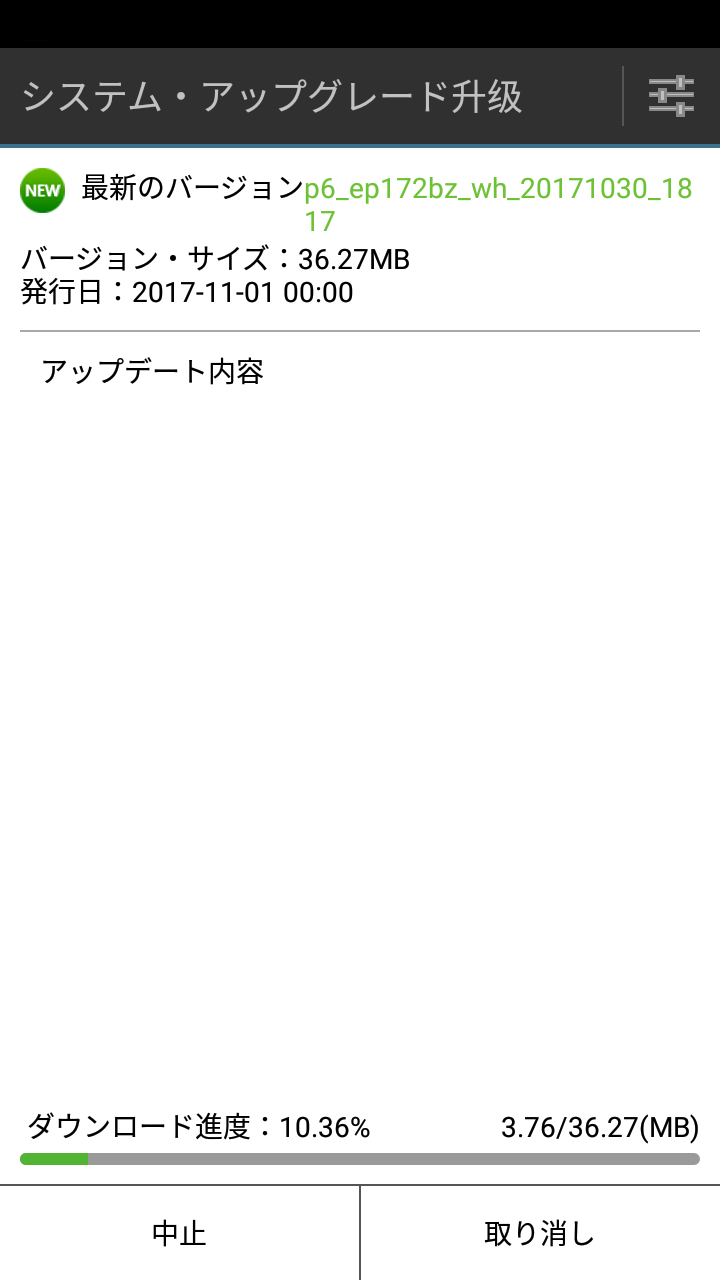The height and width of the screenshot is (1280, 720).
Task: Tap the 中止 button to pause download
Action: click(179, 1233)
